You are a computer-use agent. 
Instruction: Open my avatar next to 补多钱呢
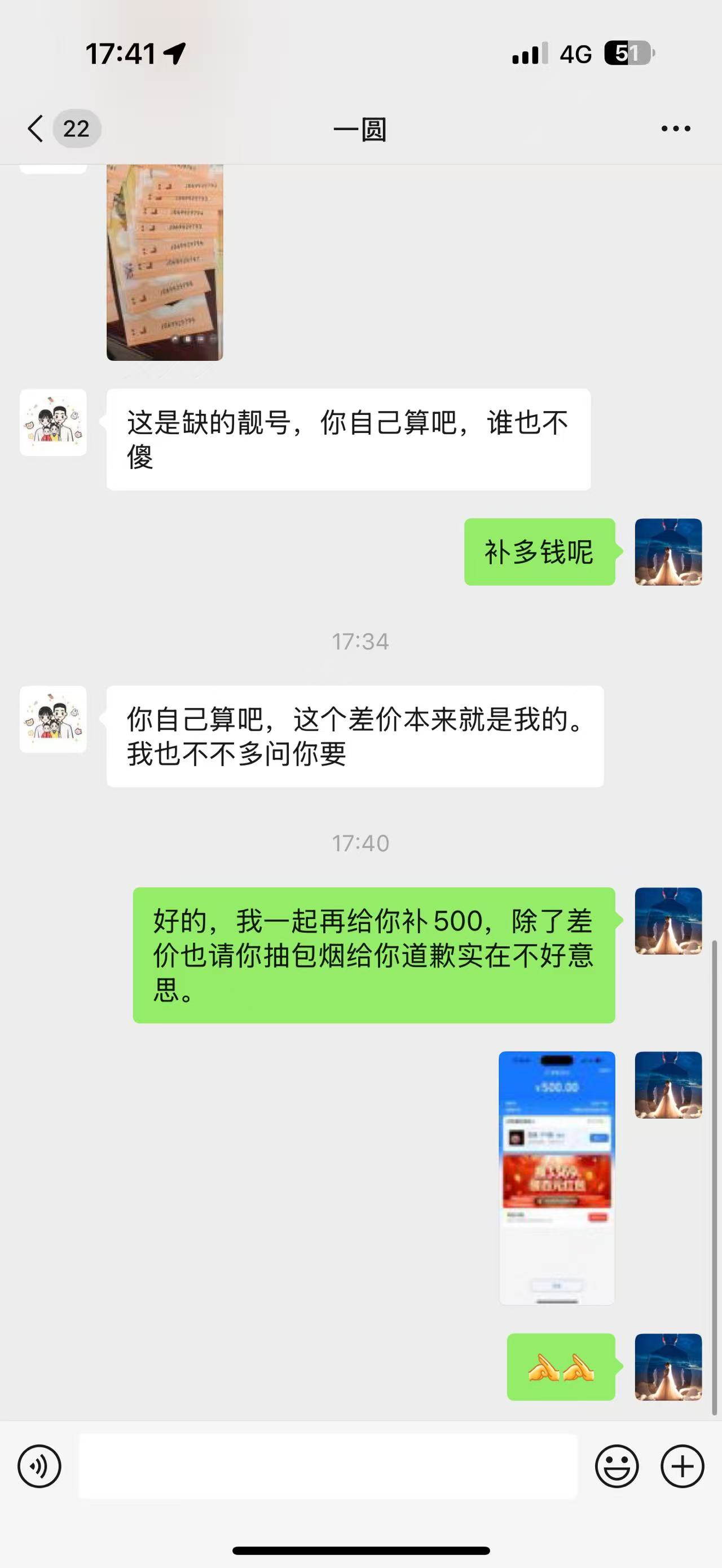(668, 552)
